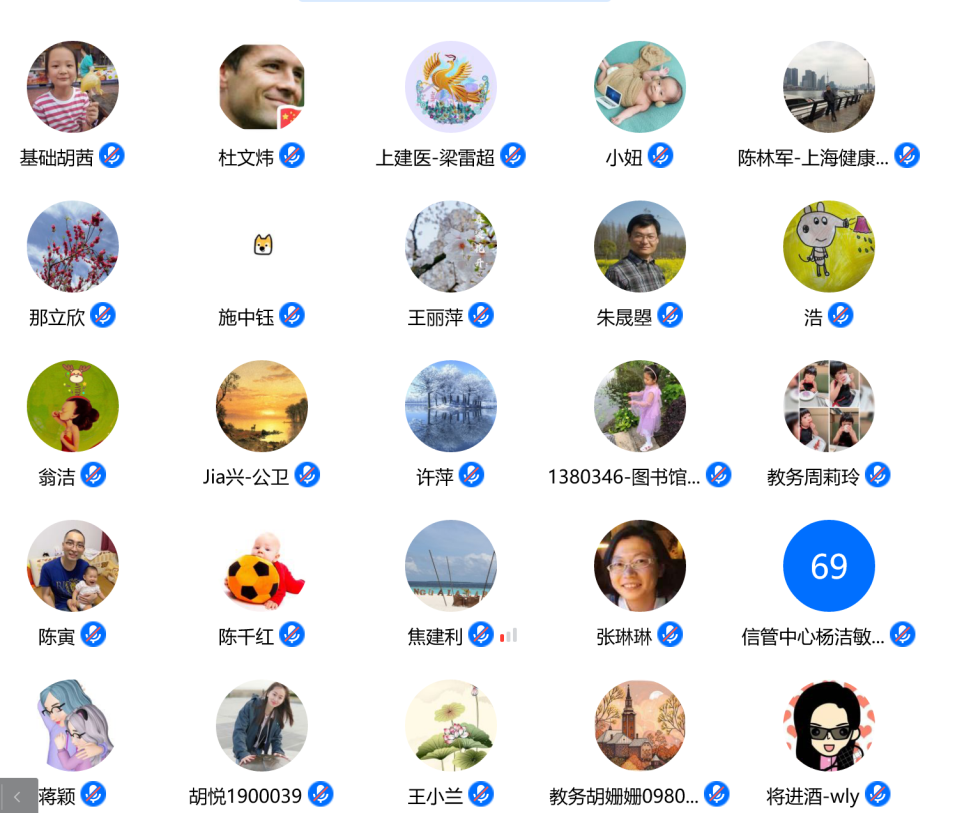Go to the previous page of participants
The height and width of the screenshot is (813, 955).
pyautogui.click(x=18, y=796)
